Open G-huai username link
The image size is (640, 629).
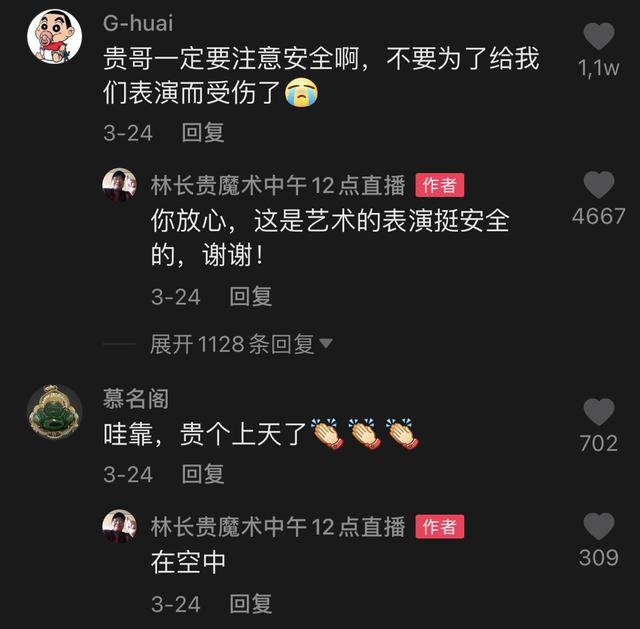[137, 22]
